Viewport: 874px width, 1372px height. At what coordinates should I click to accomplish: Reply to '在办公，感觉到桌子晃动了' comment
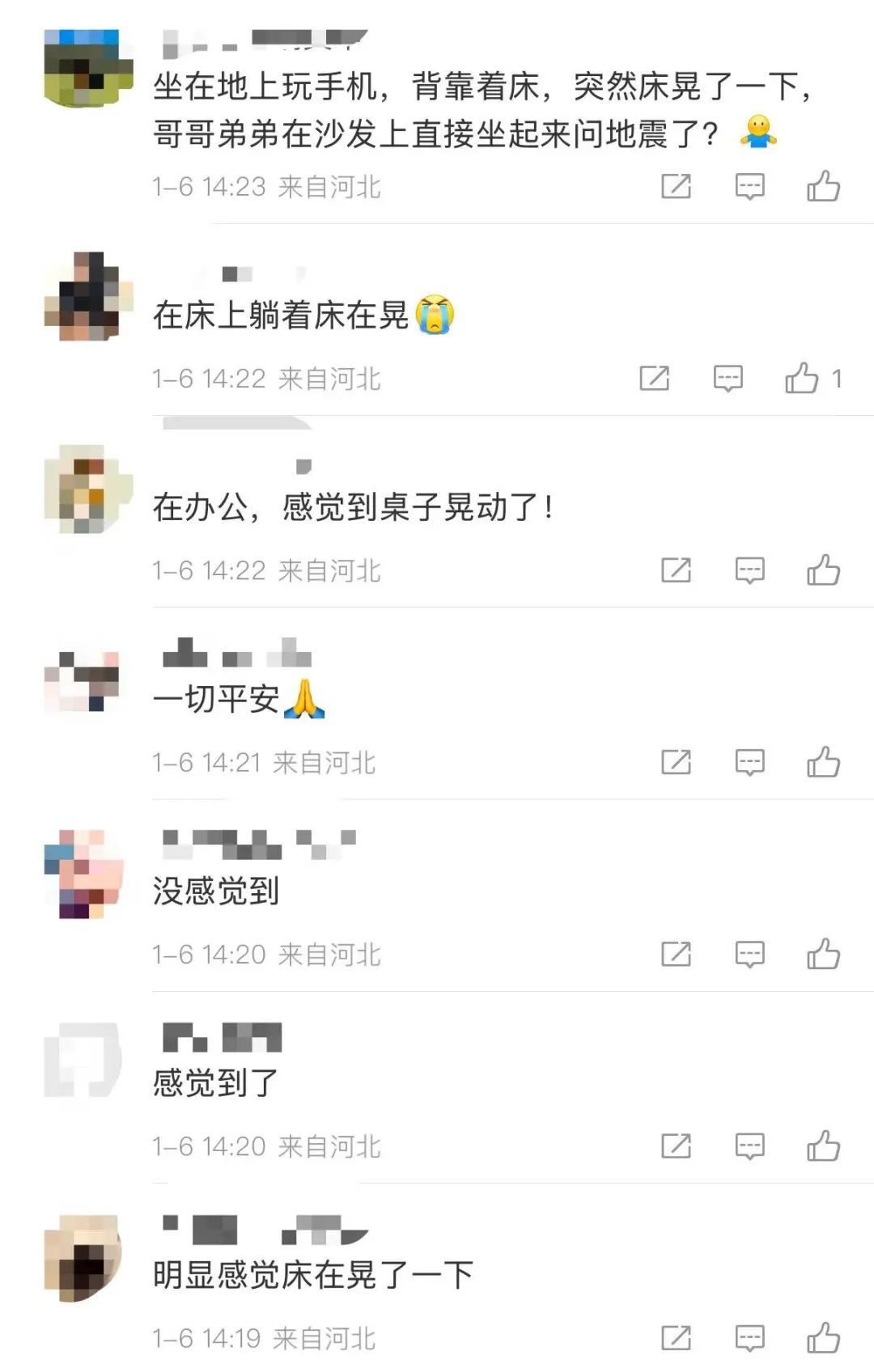point(749,570)
